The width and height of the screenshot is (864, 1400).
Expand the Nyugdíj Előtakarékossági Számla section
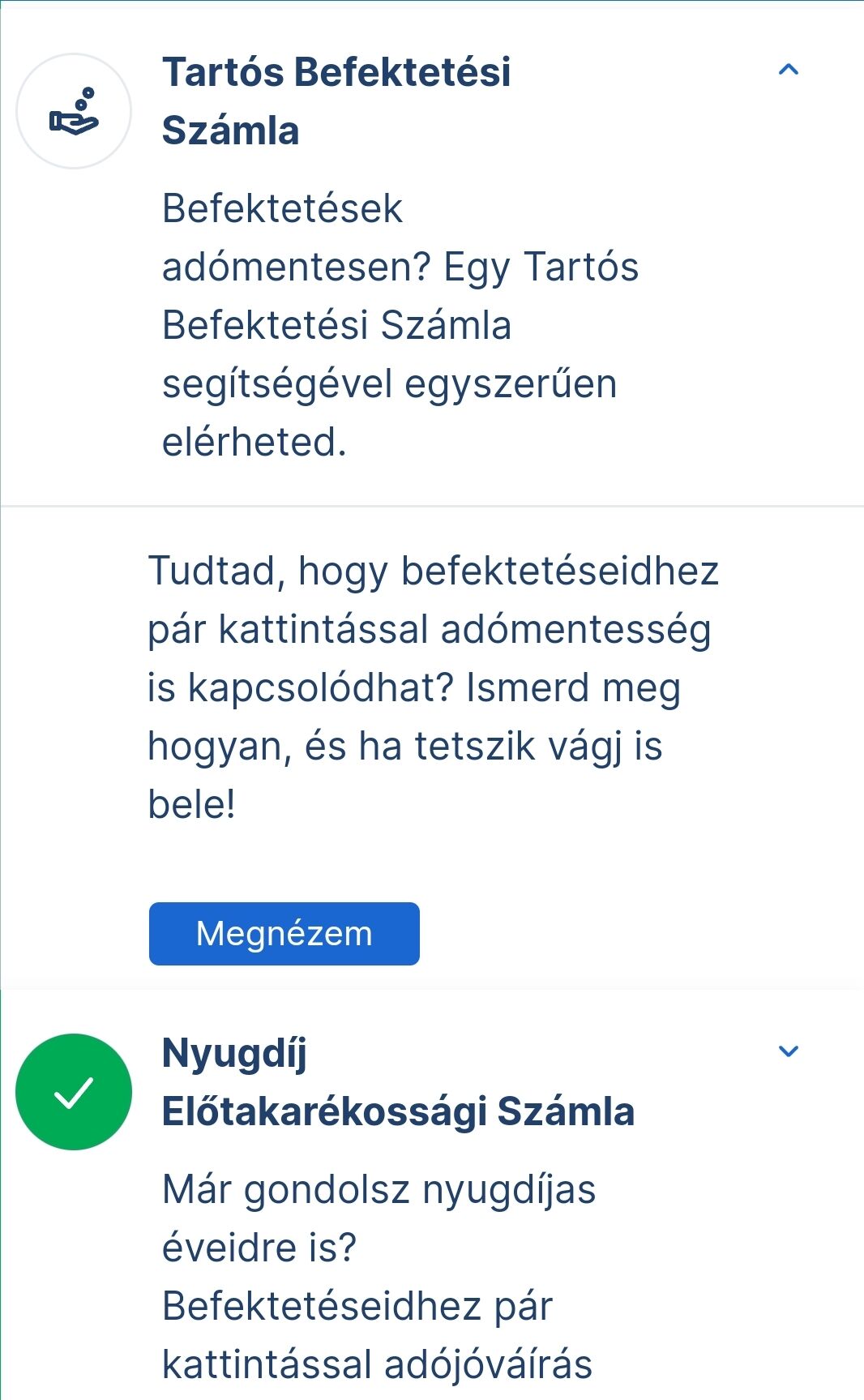coord(788,1051)
